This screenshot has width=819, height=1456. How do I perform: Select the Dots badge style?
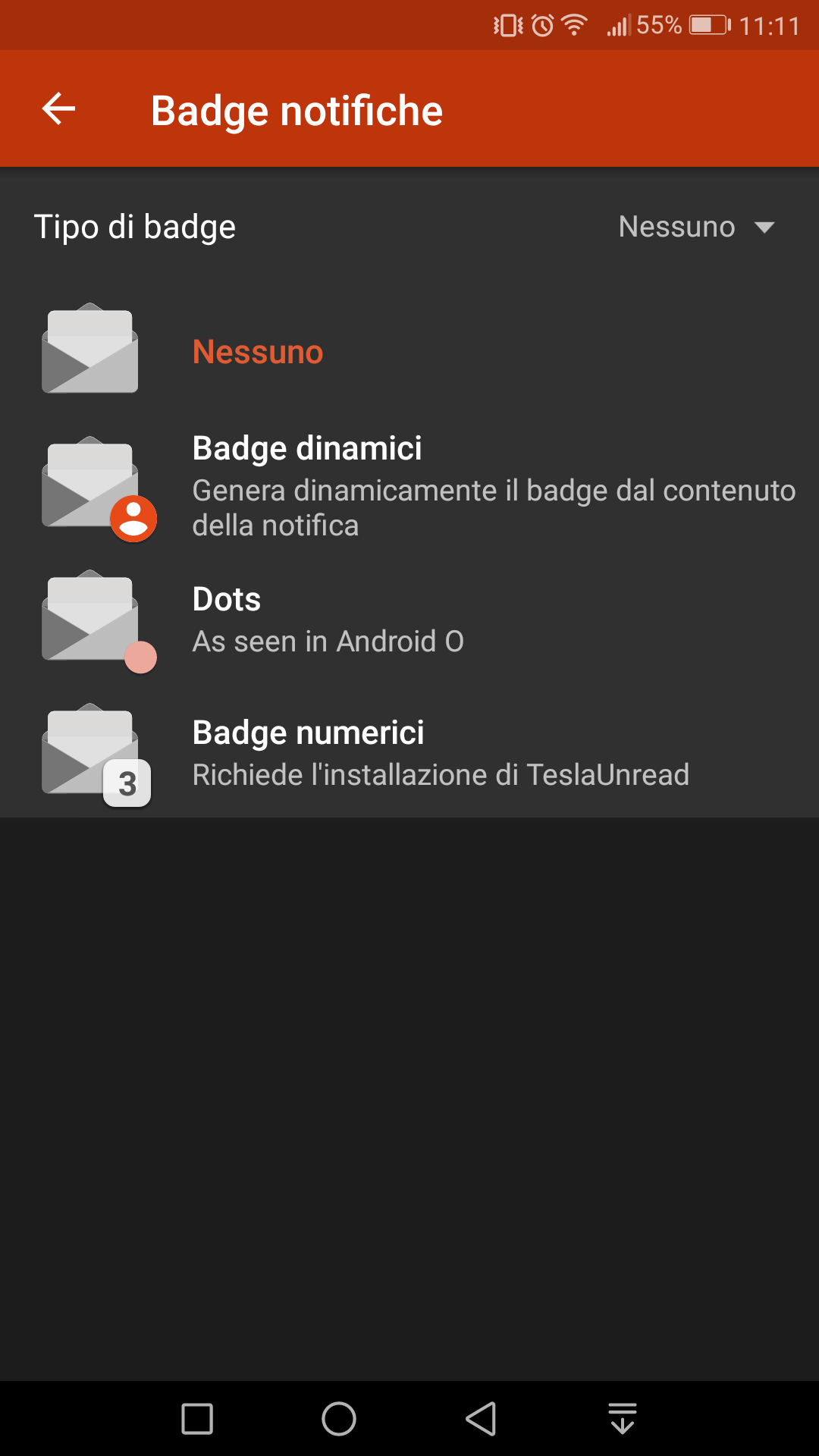click(x=409, y=620)
